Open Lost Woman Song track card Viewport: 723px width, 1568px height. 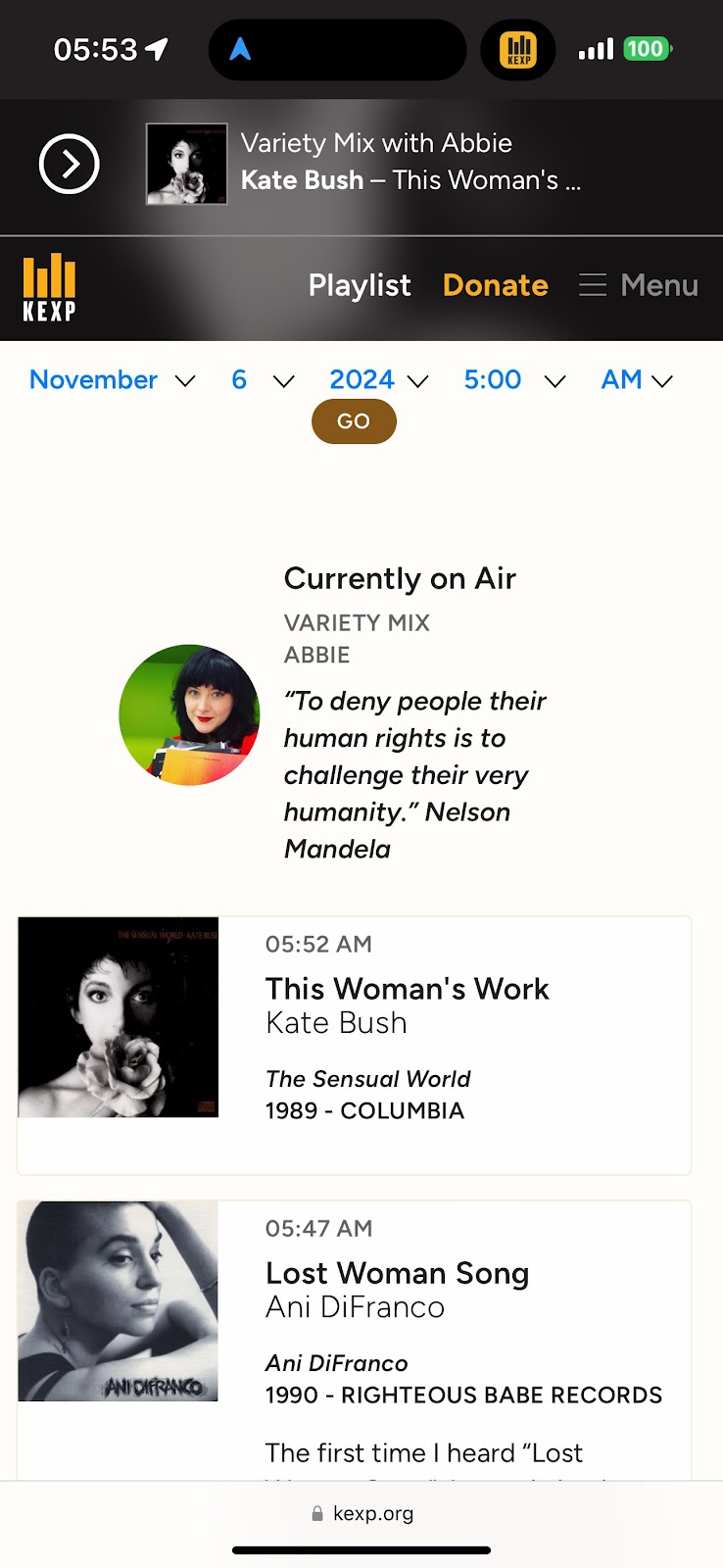[x=397, y=1273]
